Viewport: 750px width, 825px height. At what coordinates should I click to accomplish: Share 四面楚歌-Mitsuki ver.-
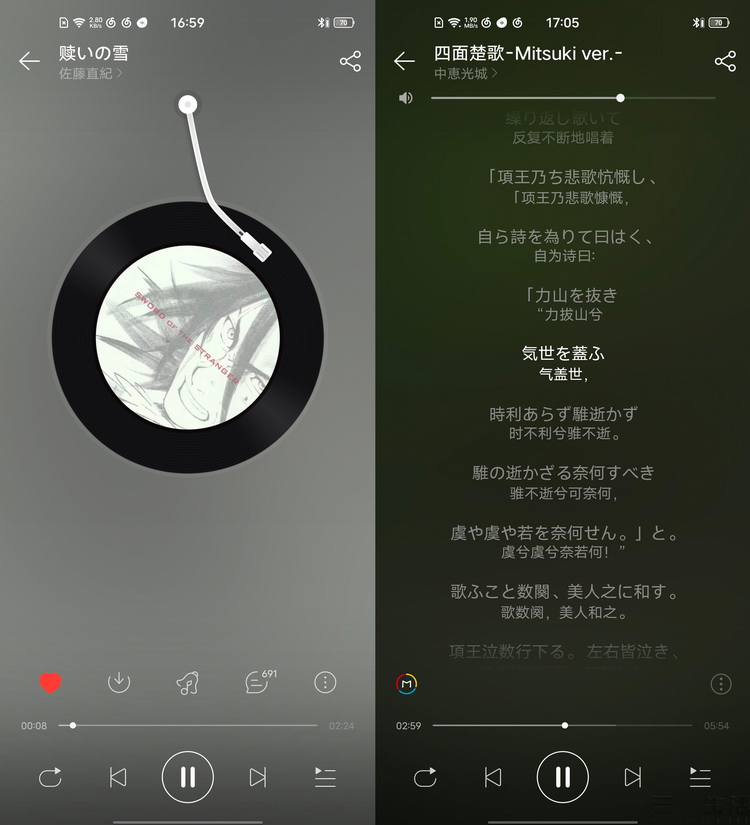pyautogui.click(x=725, y=61)
